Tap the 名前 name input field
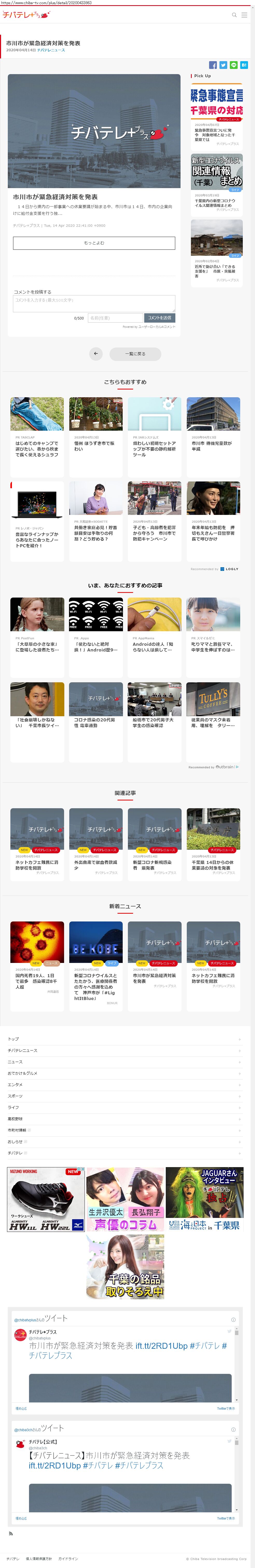This screenshot has width=255, height=1568. (115, 318)
